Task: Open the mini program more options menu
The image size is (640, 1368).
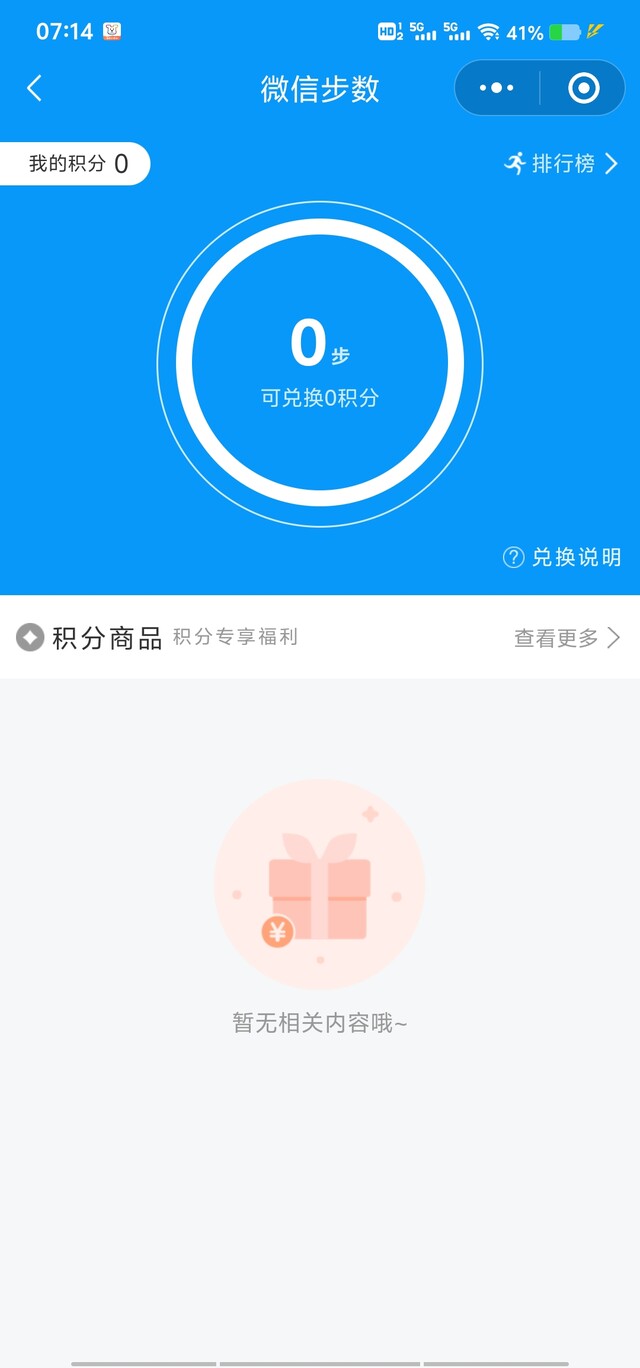Action: coord(497,88)
